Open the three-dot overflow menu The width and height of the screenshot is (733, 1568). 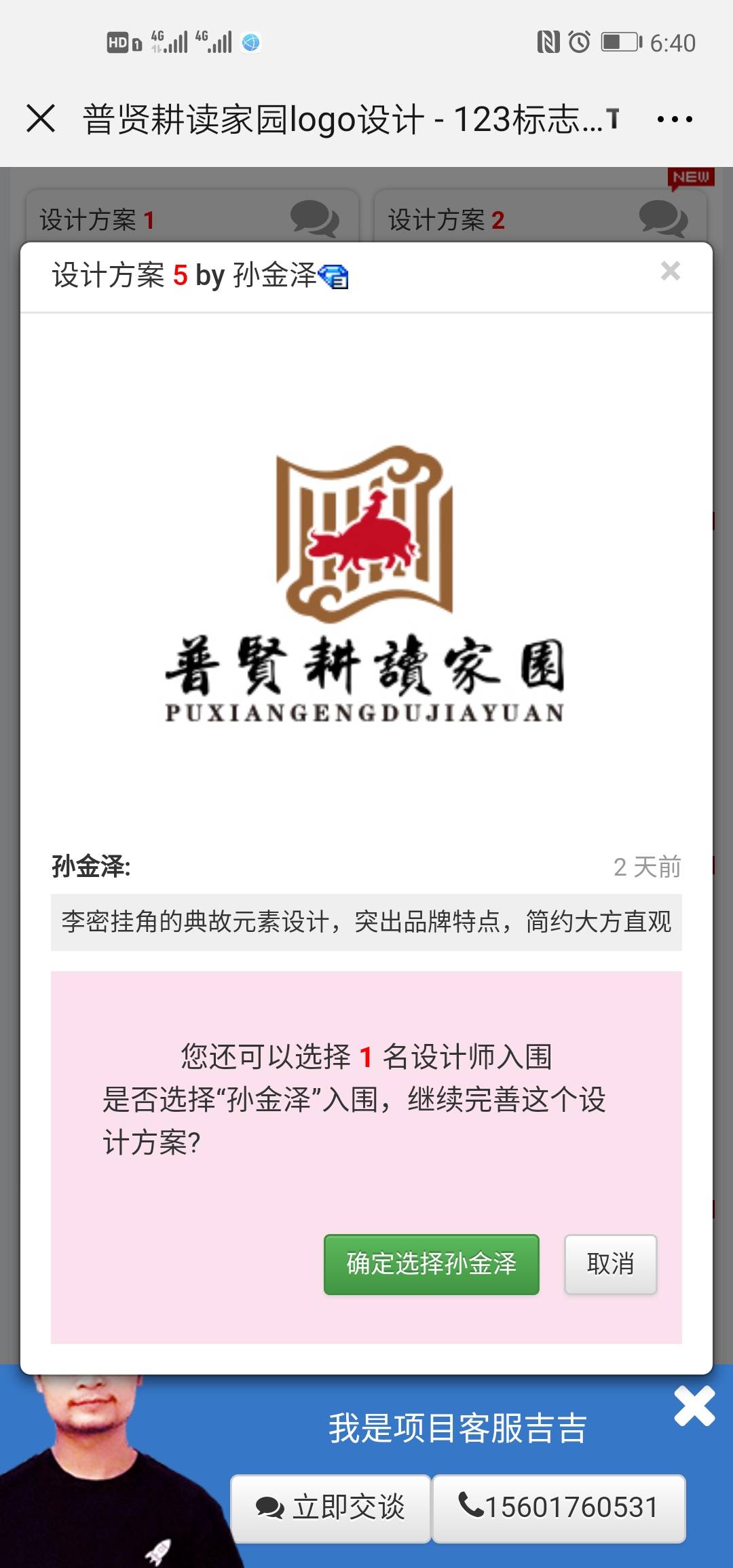pos(675,119)
